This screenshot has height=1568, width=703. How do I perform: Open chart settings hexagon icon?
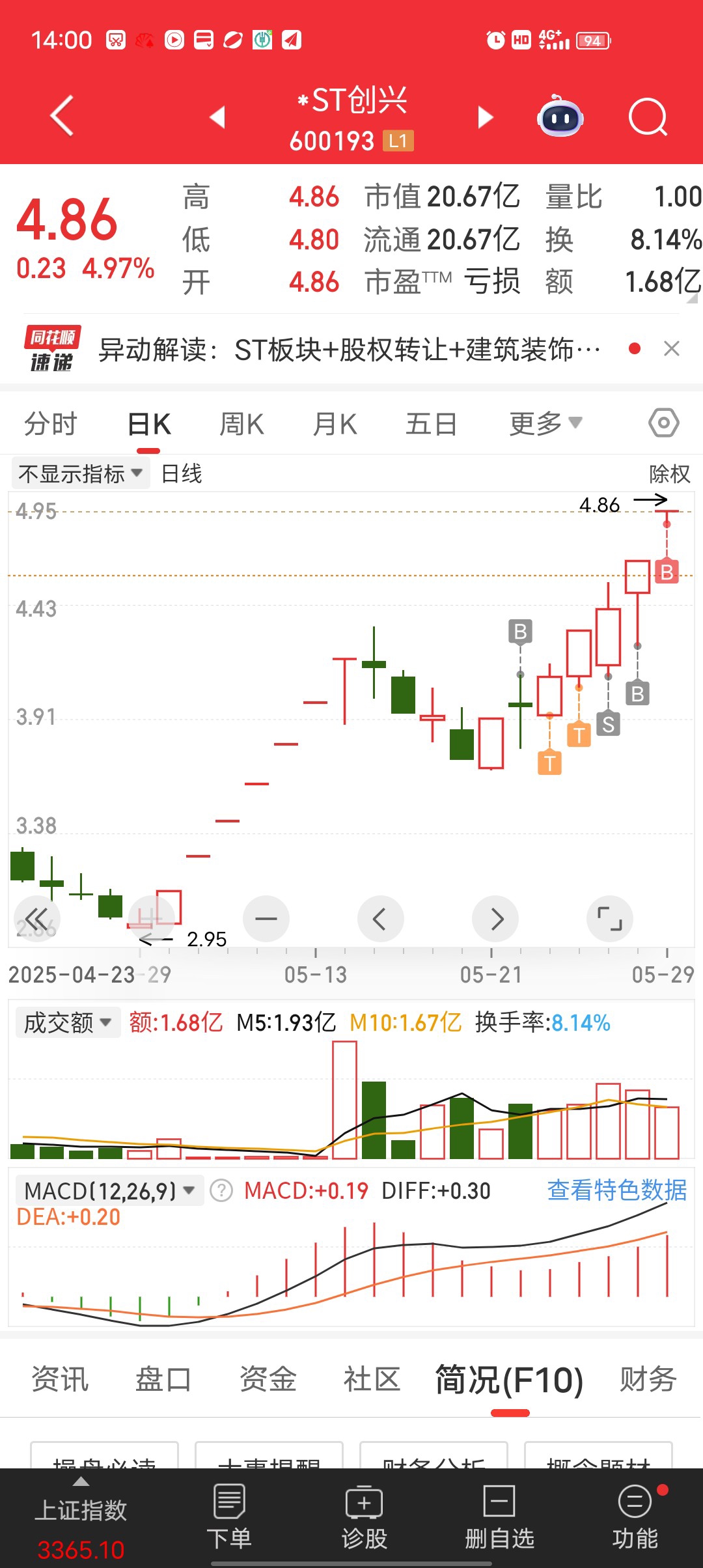pos(663,423)
